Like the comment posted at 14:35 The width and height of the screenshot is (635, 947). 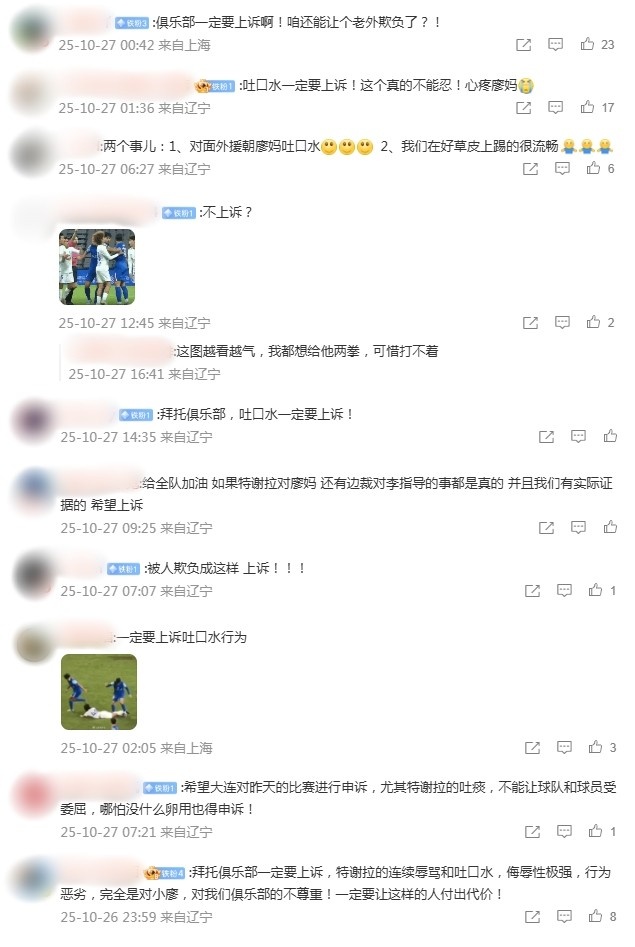click(x=610, y=437)
